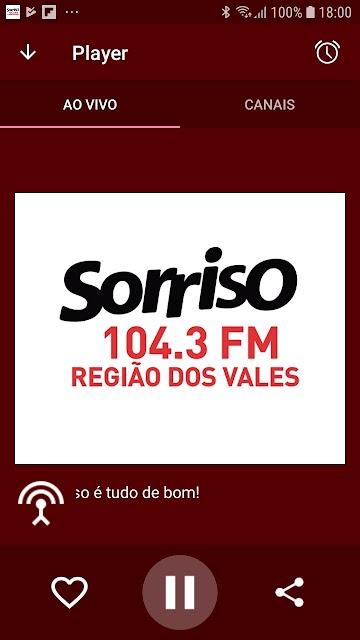Viewport: 360px width, 640px height.
Task: Share the Sorriso radio station
Action: tap(290, 592)
